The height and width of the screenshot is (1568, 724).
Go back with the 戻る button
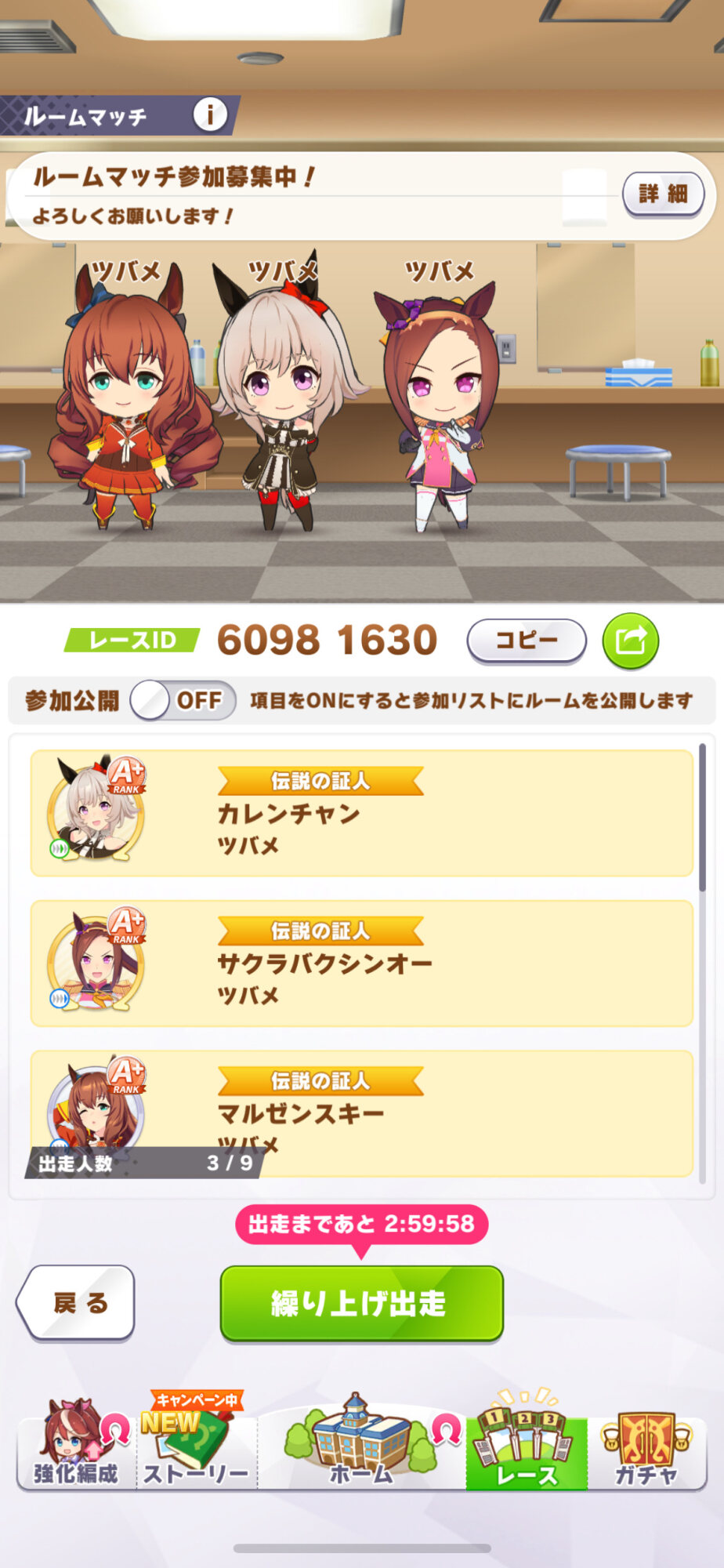(76, 1303)
